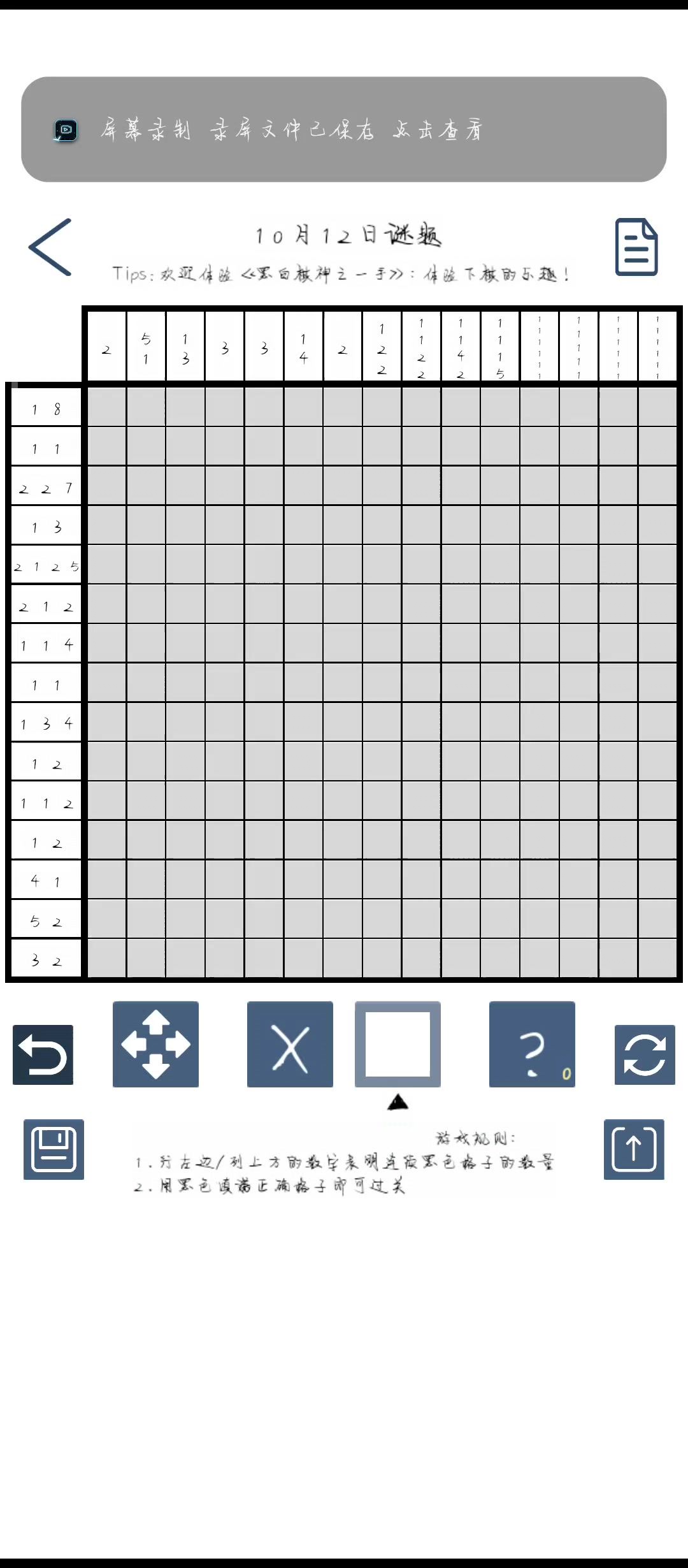Image resolution: width=688 pixels, height=1568 pixels.
Task: Open the document icon at top right
Action: point(636,247)
